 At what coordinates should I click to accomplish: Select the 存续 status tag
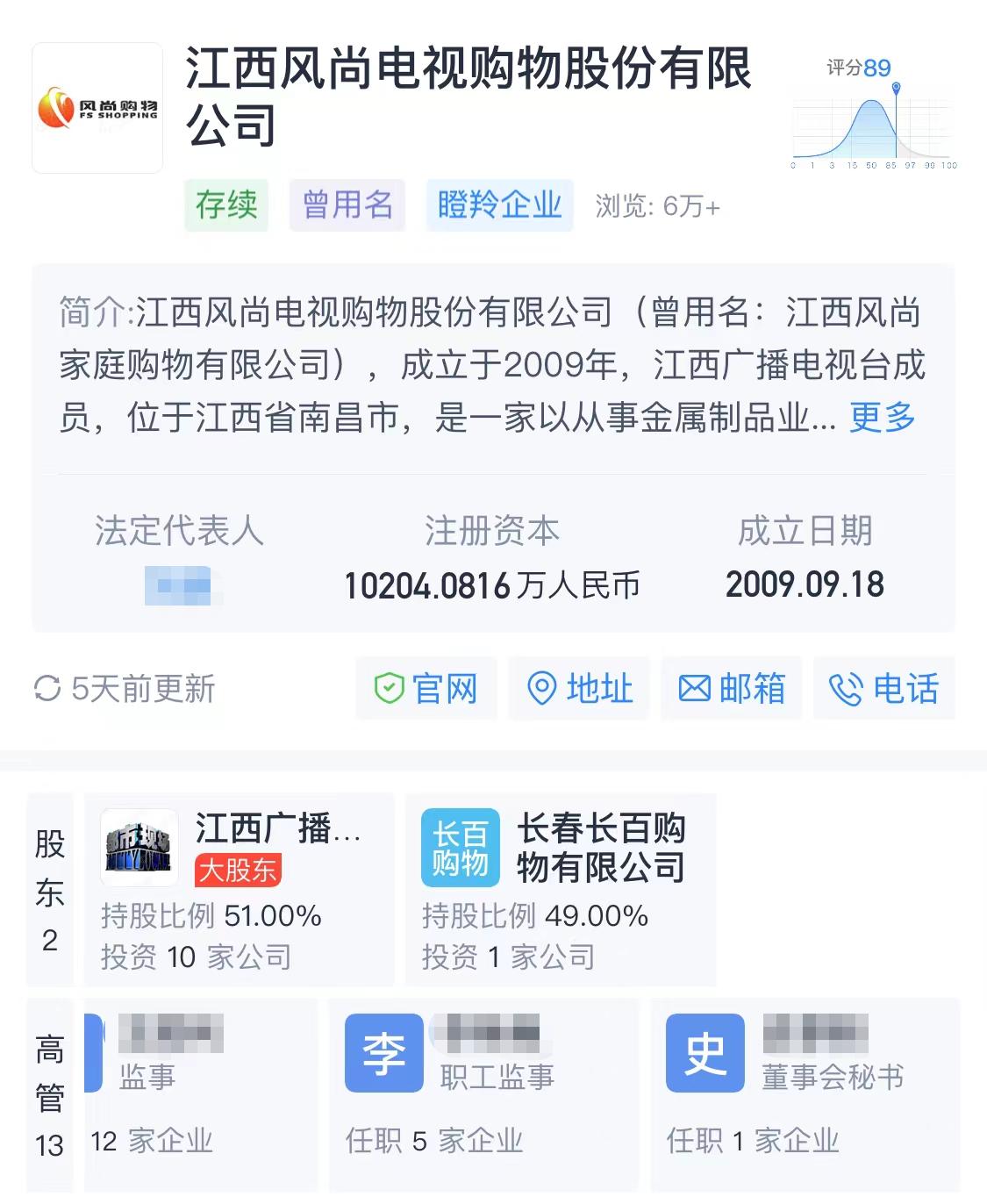coord(225,206)
